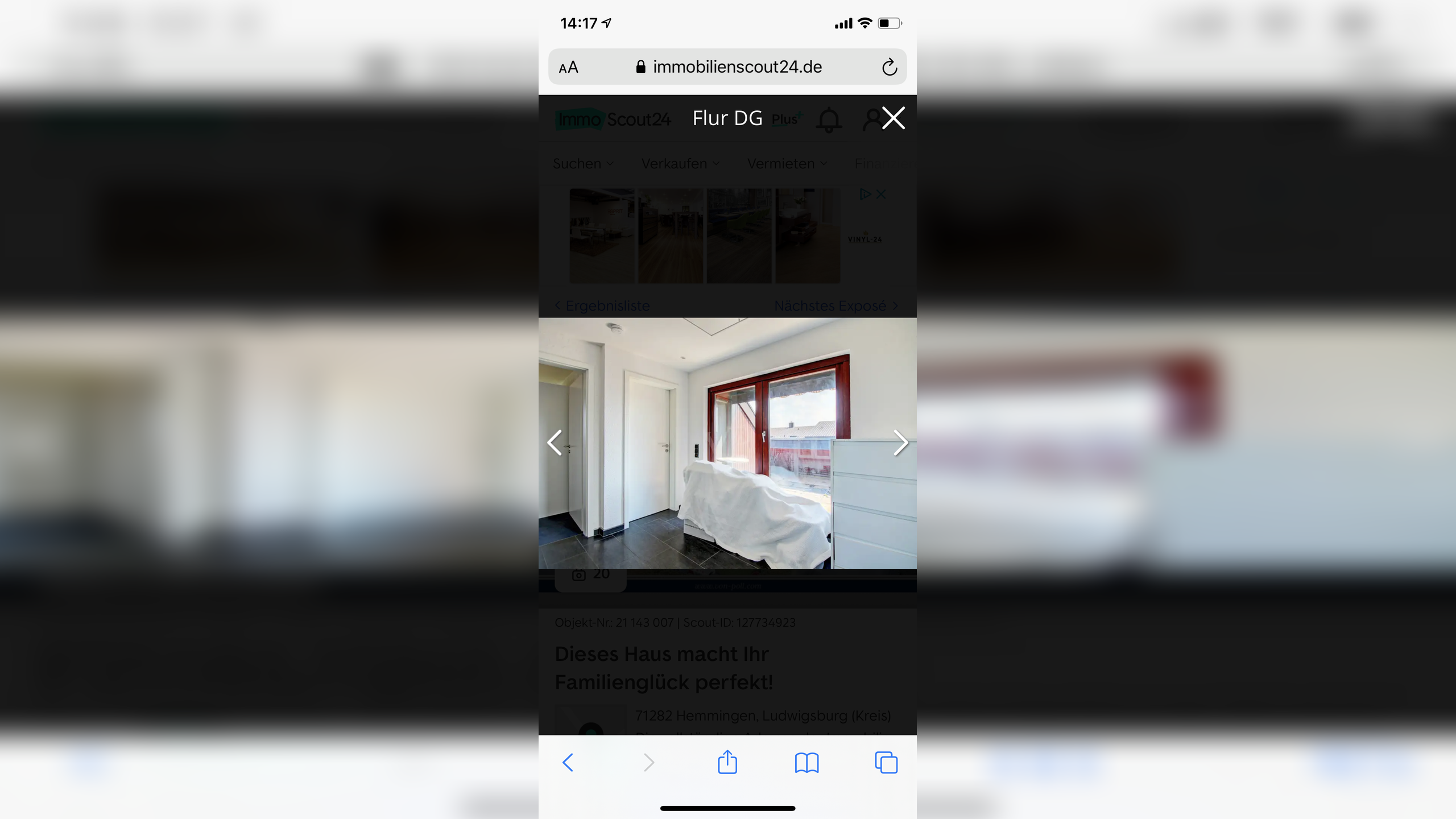Open the Safari share sheet
The image size is (1456, 819).
click(x=727, y=763)
